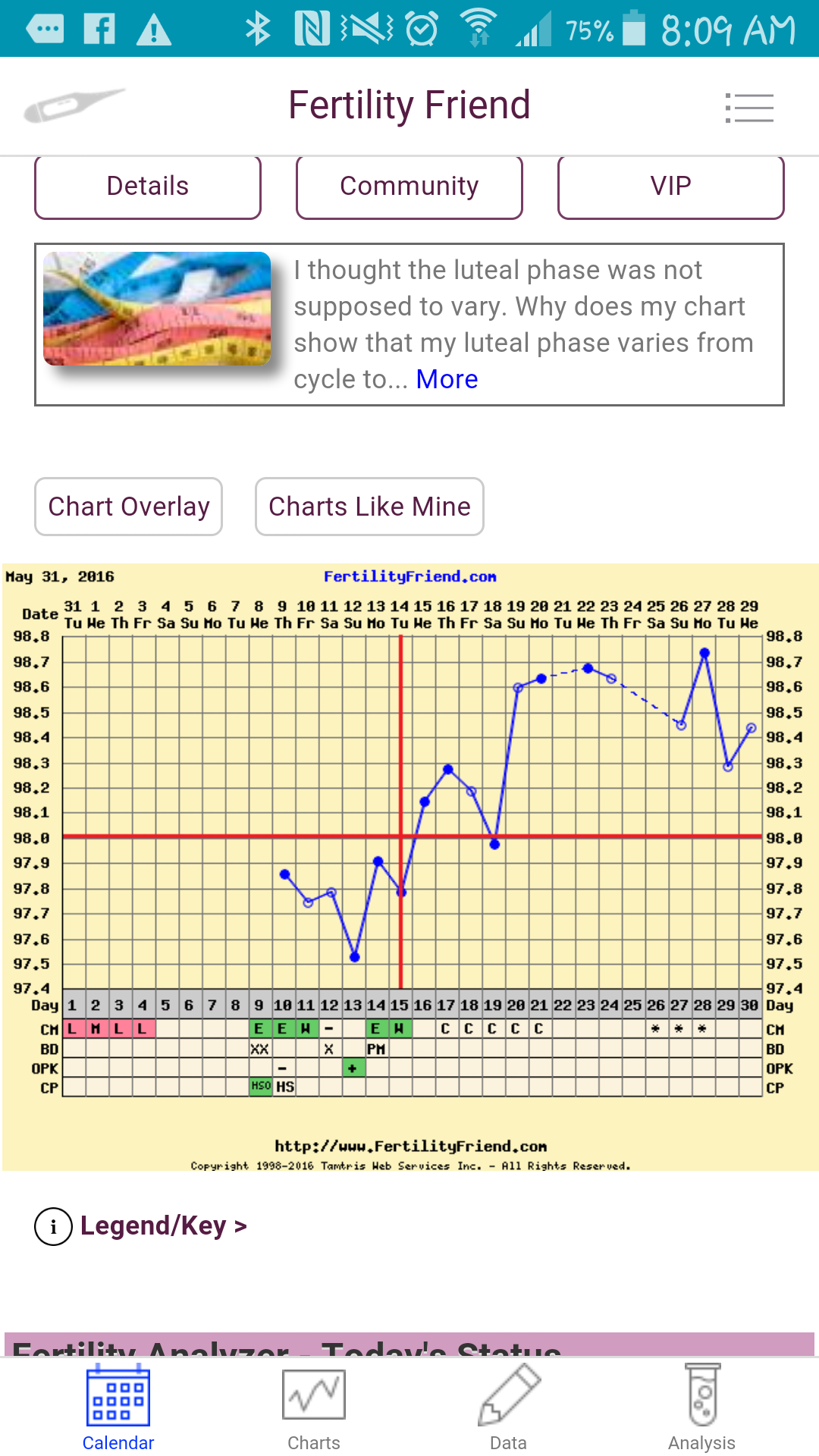
Task: Switch to the Charts tab
Action: tap(314, 1407)
